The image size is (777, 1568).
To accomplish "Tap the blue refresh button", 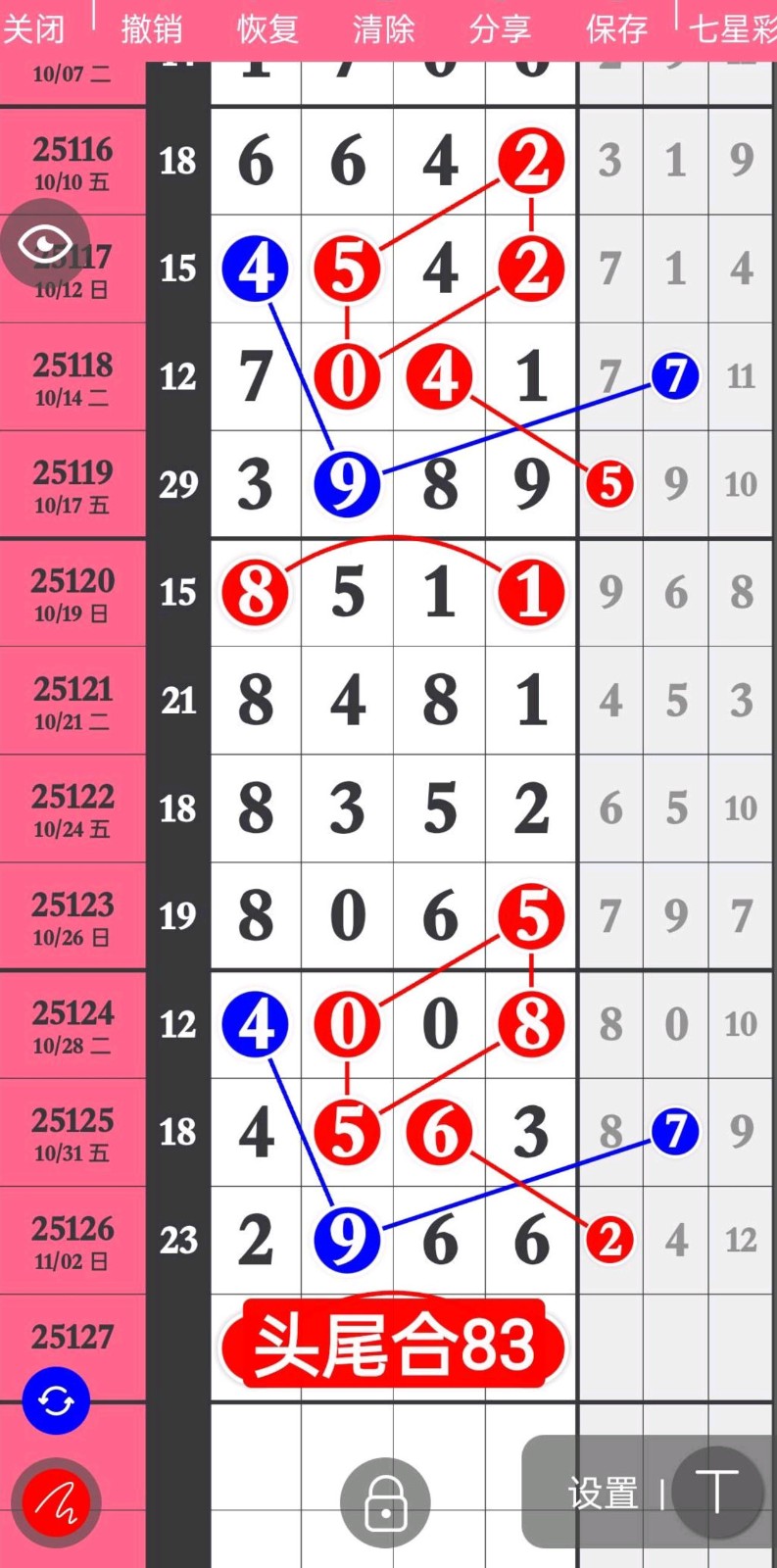I will point(56,1401).
